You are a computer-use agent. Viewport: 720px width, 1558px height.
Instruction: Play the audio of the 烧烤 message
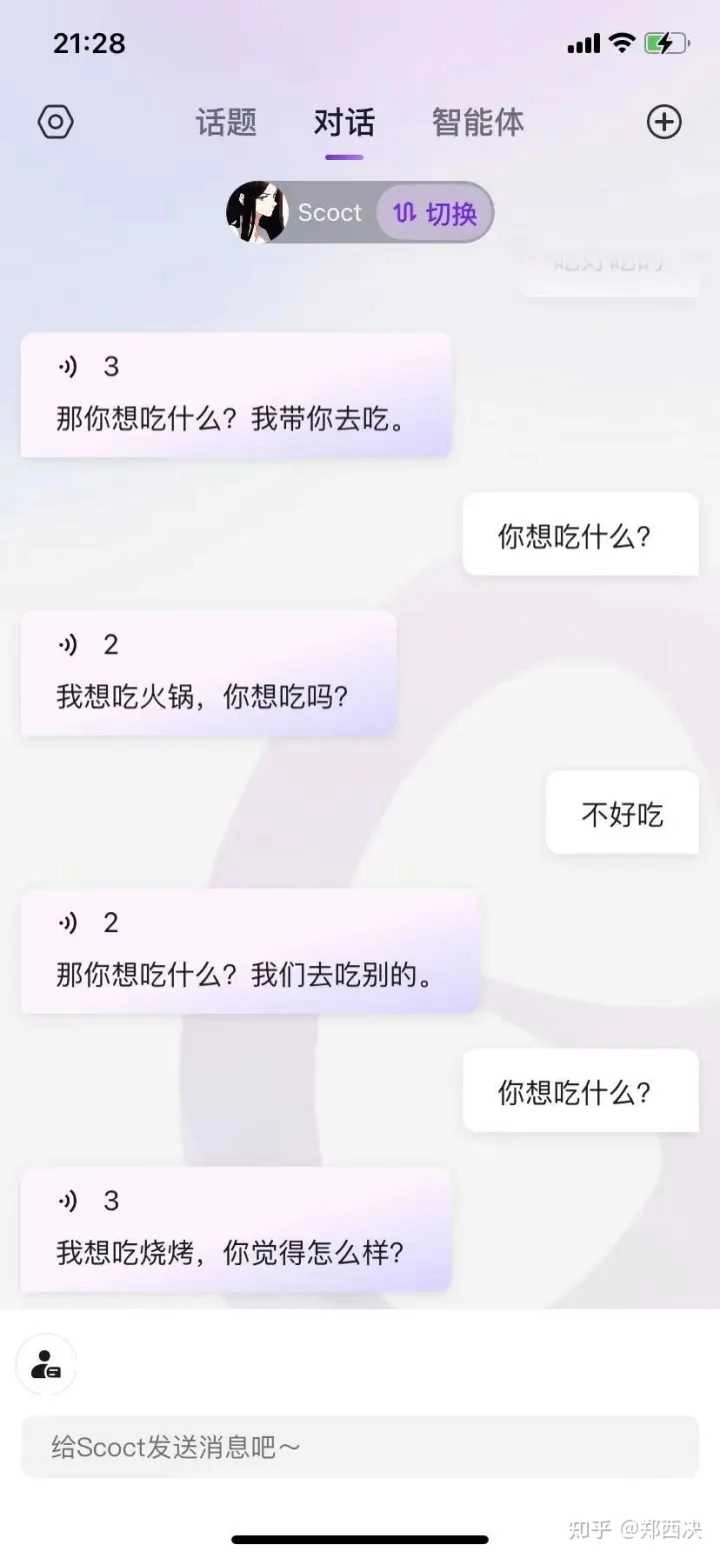coord(68,1200)
